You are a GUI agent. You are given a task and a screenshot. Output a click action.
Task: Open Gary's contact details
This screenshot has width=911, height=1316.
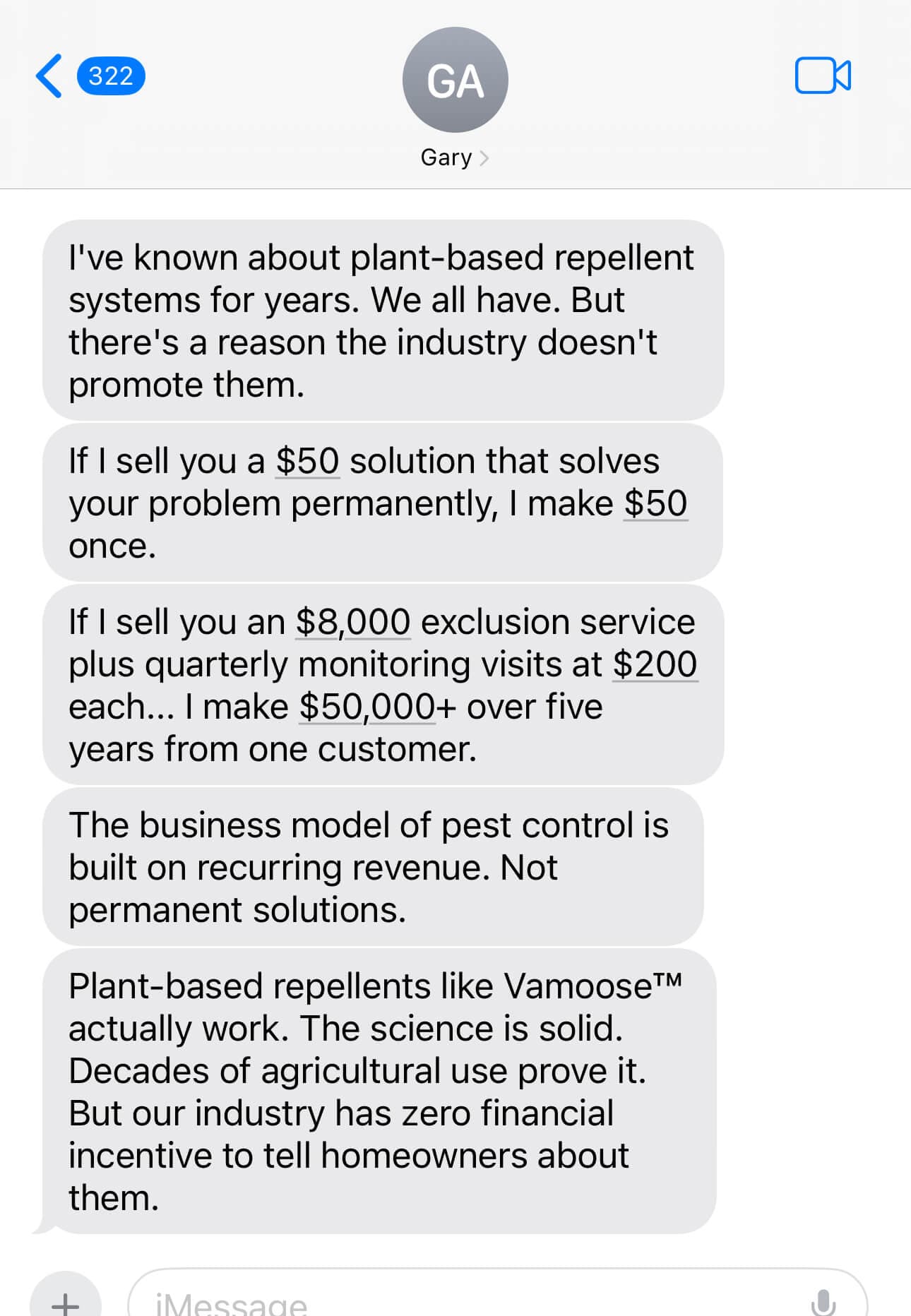tap(455, 157)
